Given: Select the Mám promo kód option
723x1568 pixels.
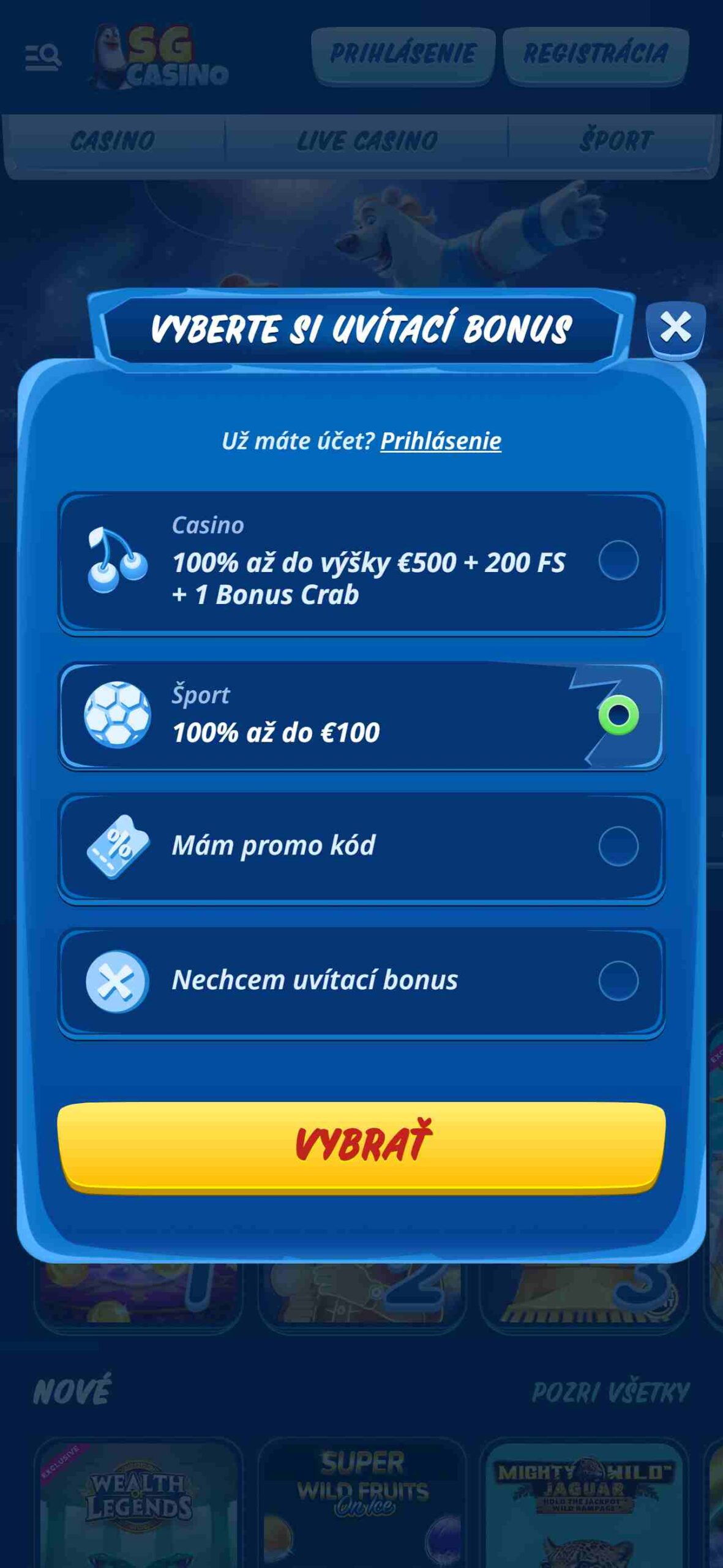Looking at the screenshot, I should 618,846.
